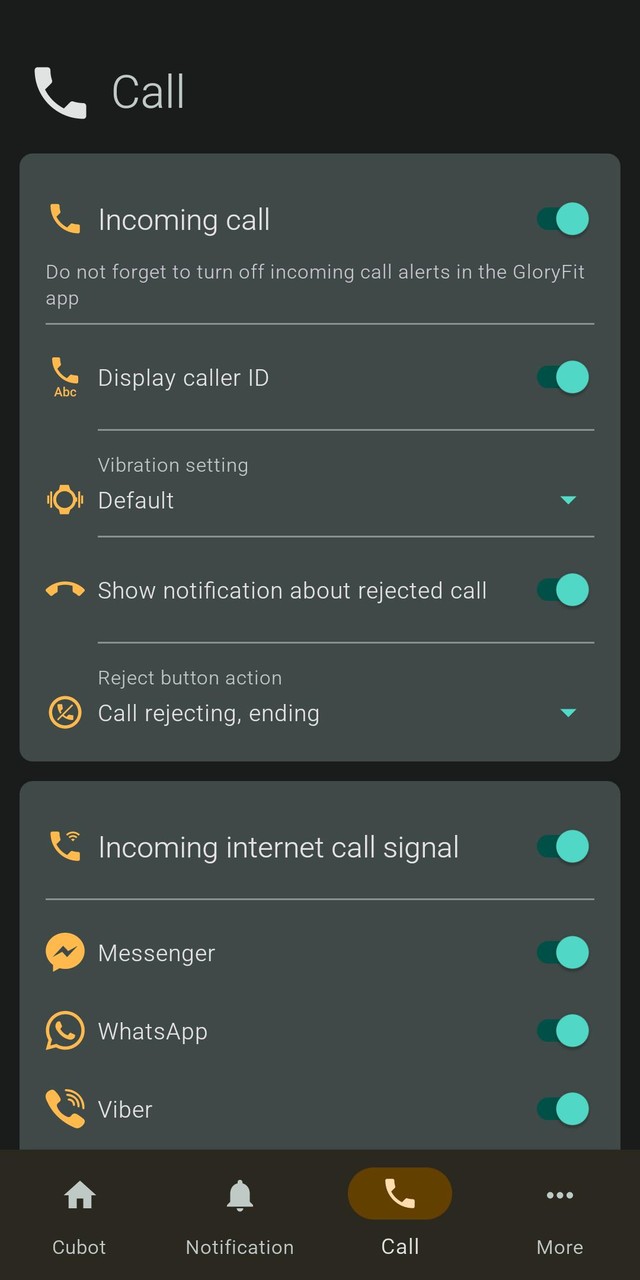Turn off Messenger call alerts
The image size is (640, 1280).
click(563, 952)
